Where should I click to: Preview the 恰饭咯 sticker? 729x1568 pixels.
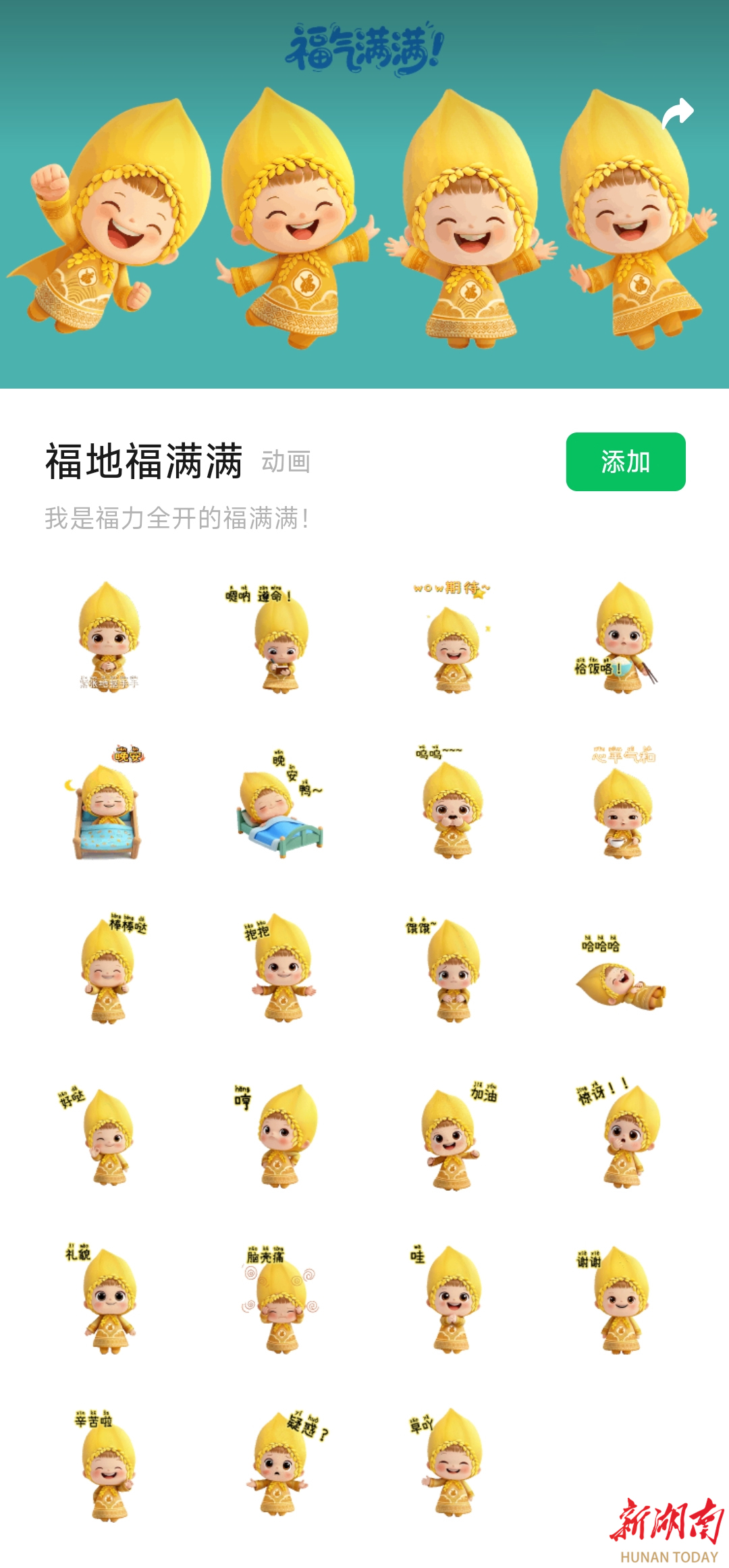pos(624,639)
